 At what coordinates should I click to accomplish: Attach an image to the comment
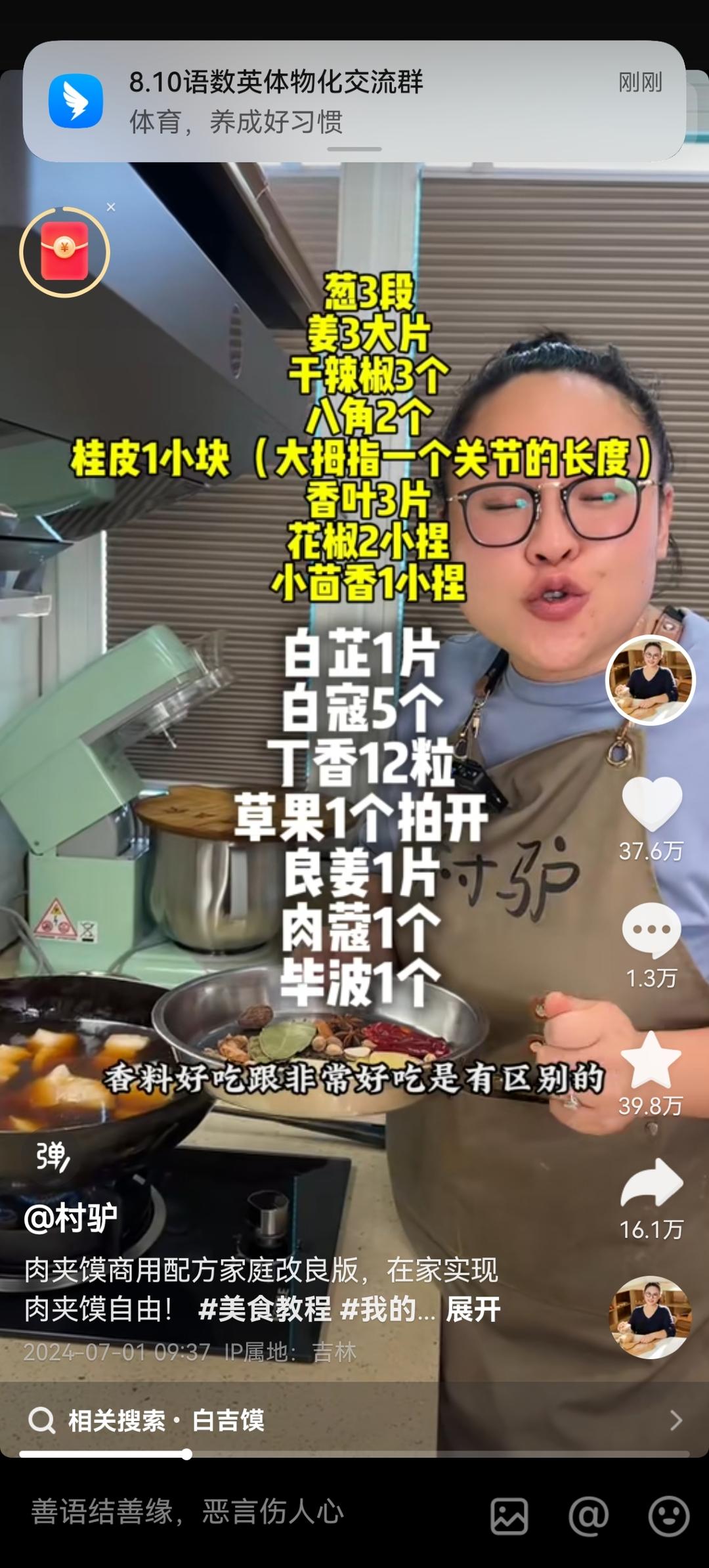pos(509,1516)
